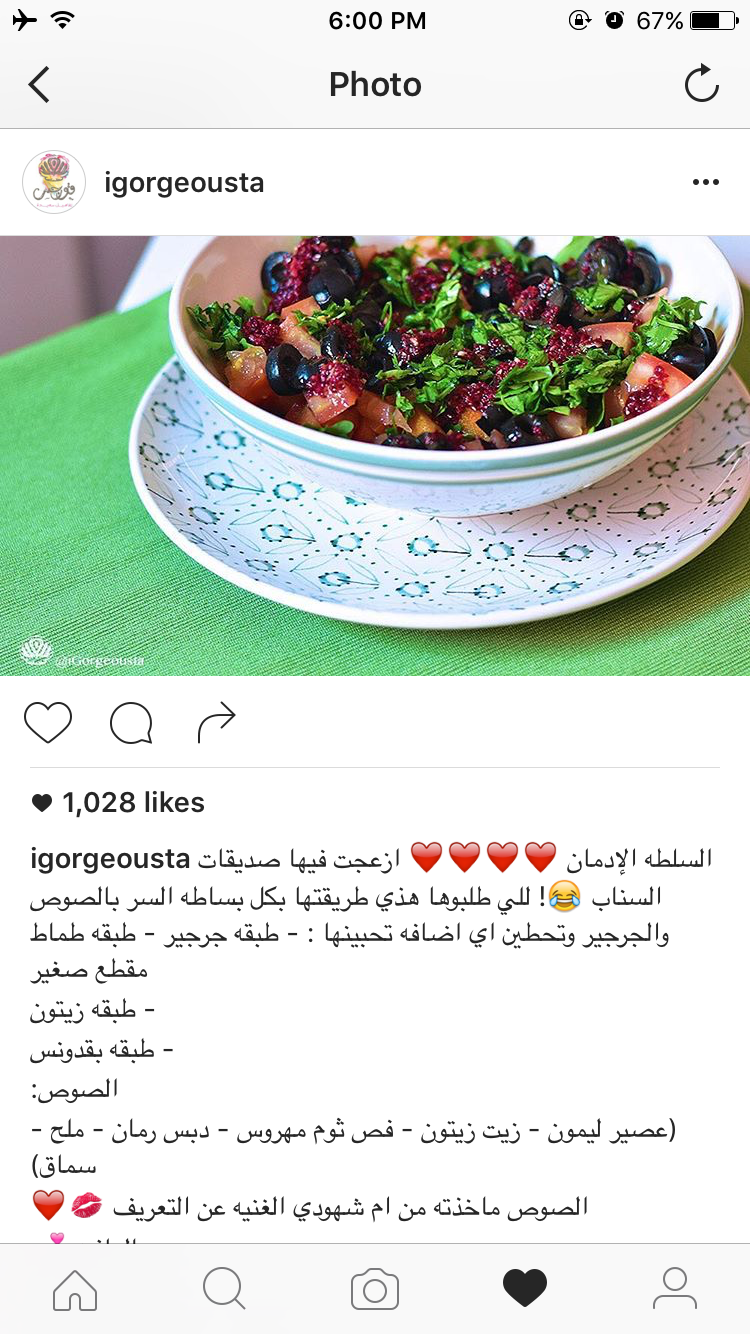Image resolution: width=750 pixels, height=1334 pixels.
Task: Comment on the post
Action: 131,723
